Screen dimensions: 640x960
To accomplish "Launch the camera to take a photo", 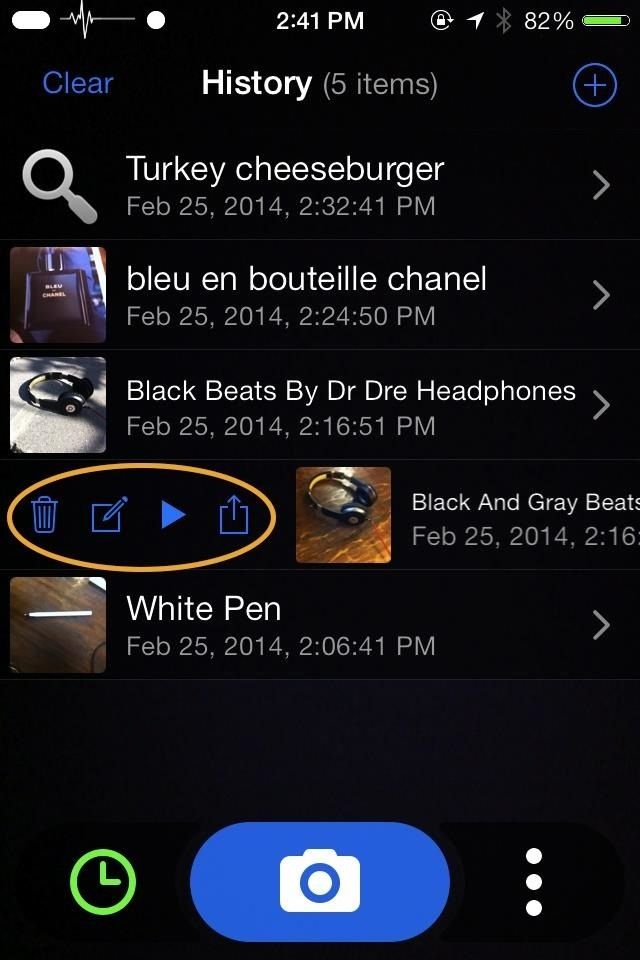I will [x=320, y=883].
